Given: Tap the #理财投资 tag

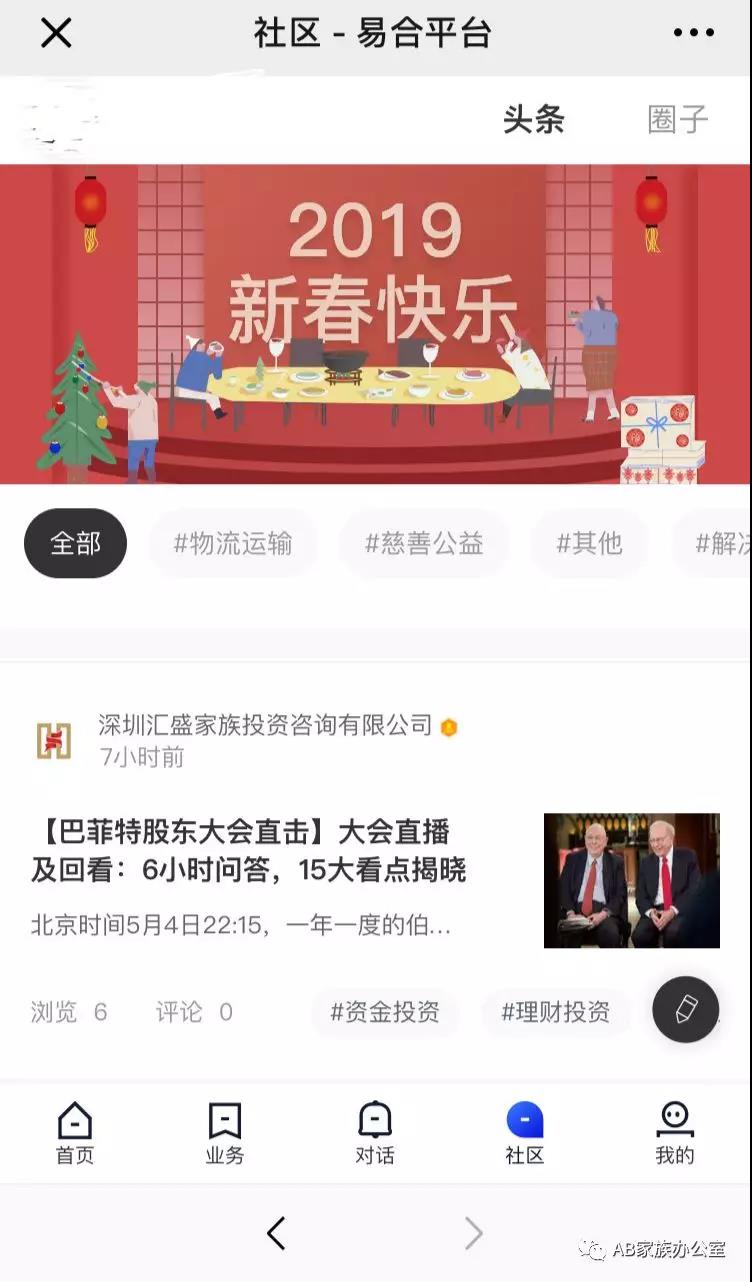Looking at the screenshot, I should click(x=556, y=1012).
